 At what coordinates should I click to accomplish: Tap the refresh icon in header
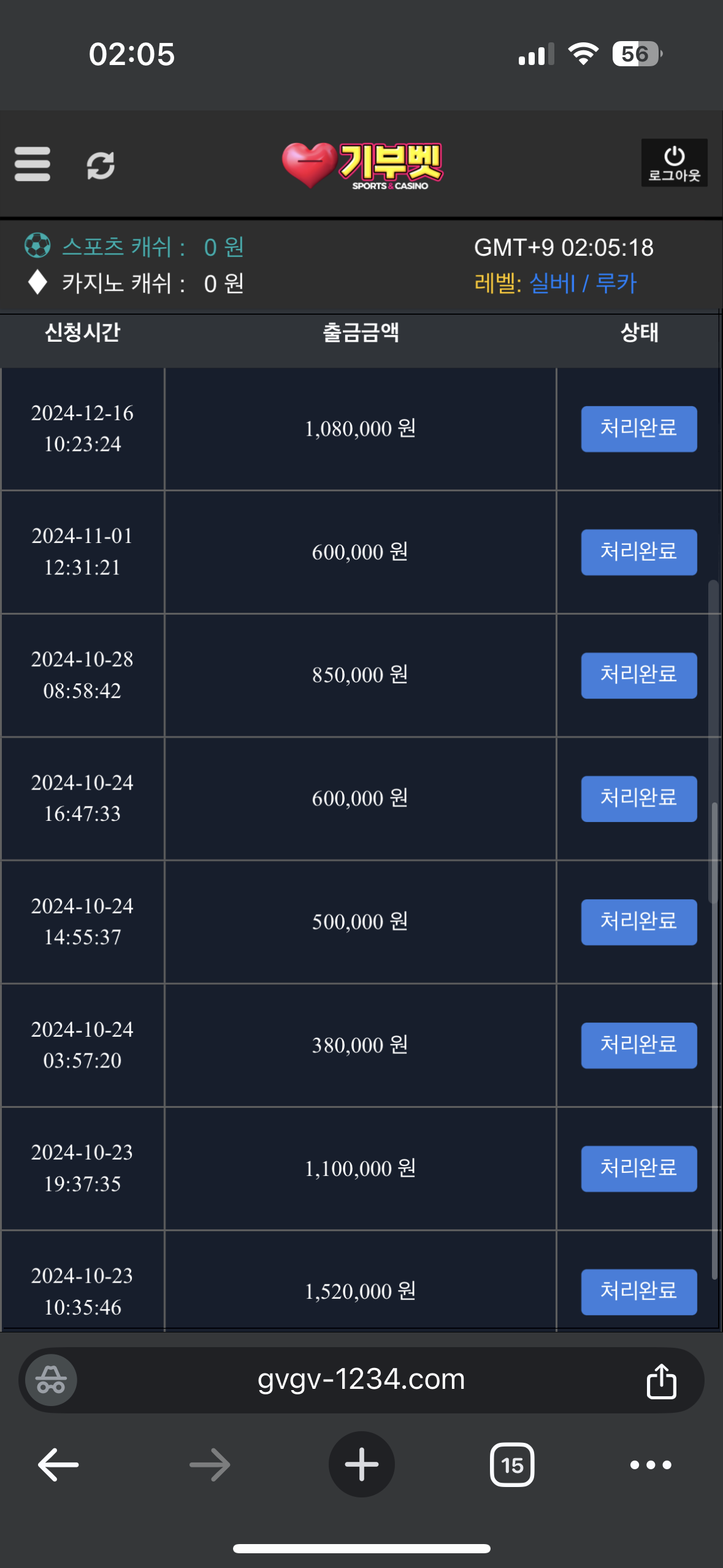click(101, 165)
